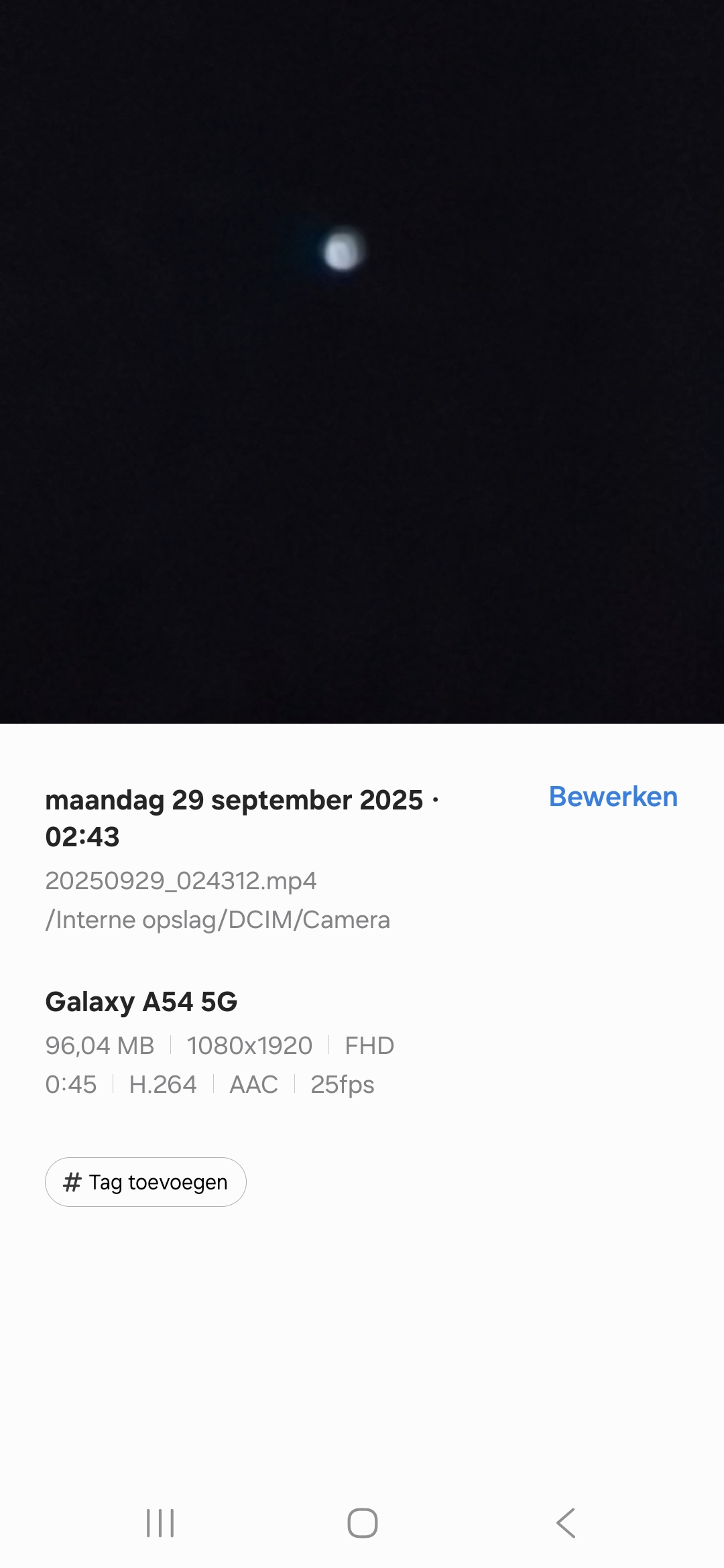Go back using the navigation back button
Viewport: 724px width, 1568px height.
566,1523
